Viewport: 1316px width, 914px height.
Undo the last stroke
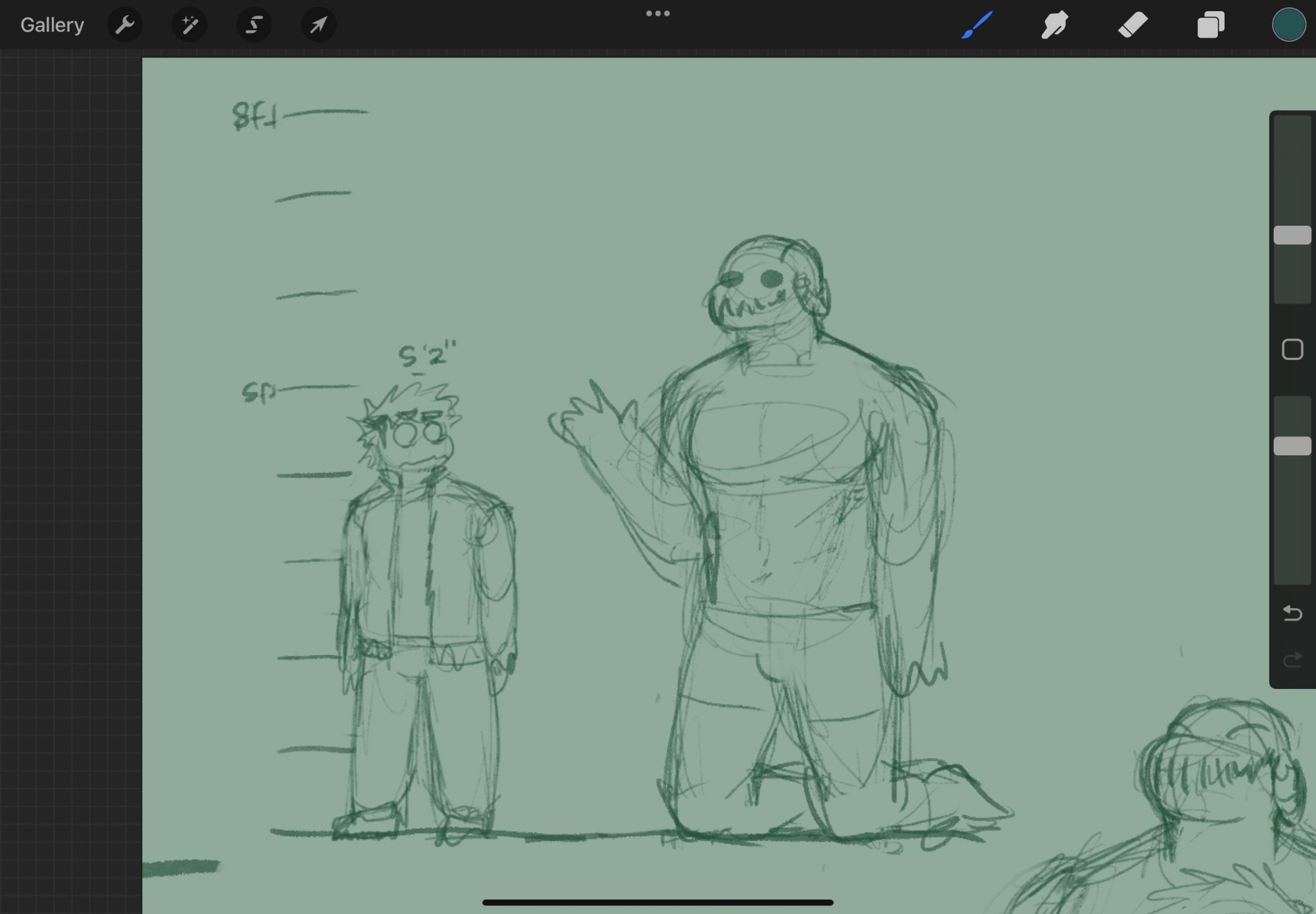click(x=1292, y=613)
